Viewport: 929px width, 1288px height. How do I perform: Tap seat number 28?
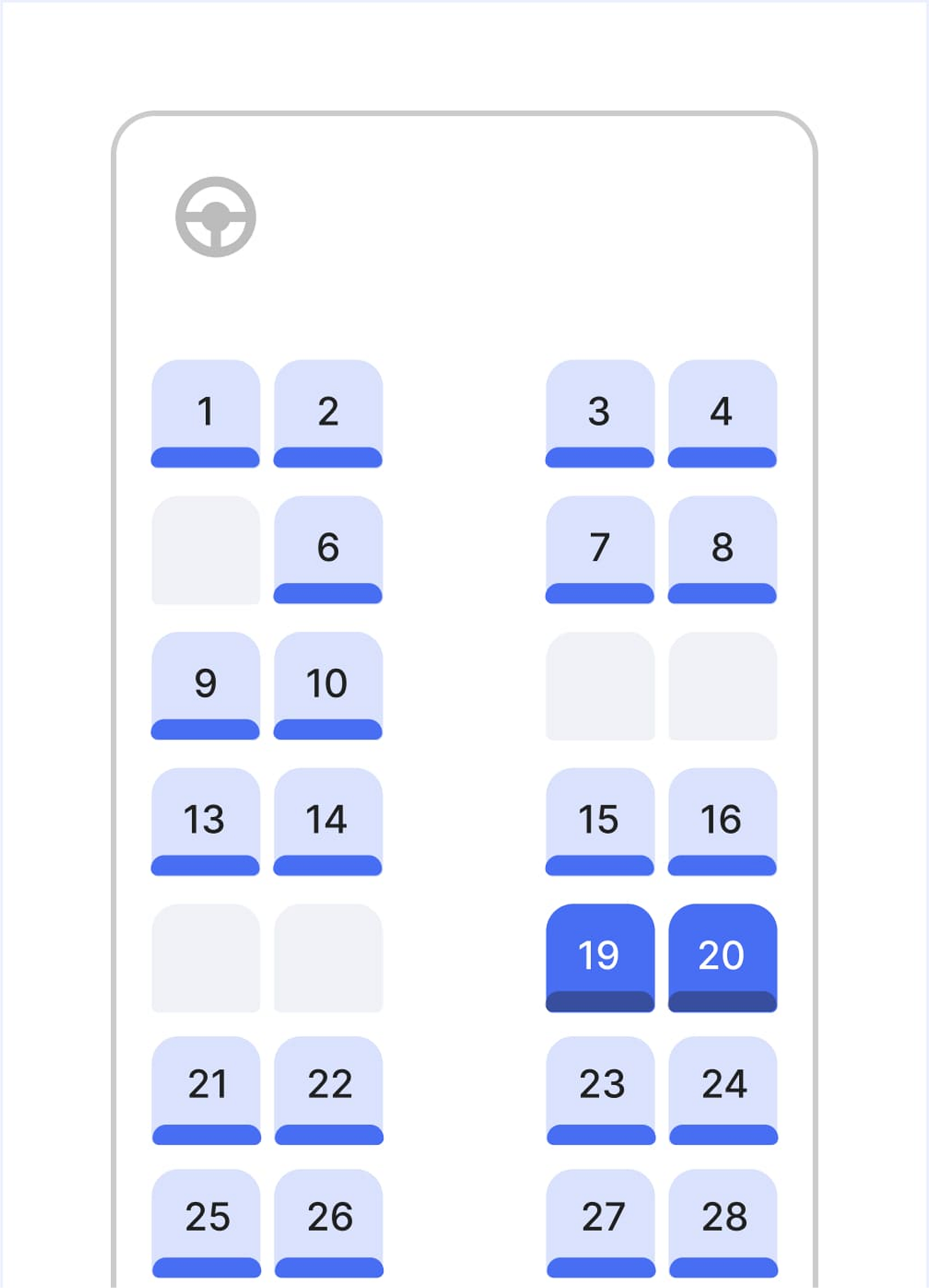[723, 1223]
